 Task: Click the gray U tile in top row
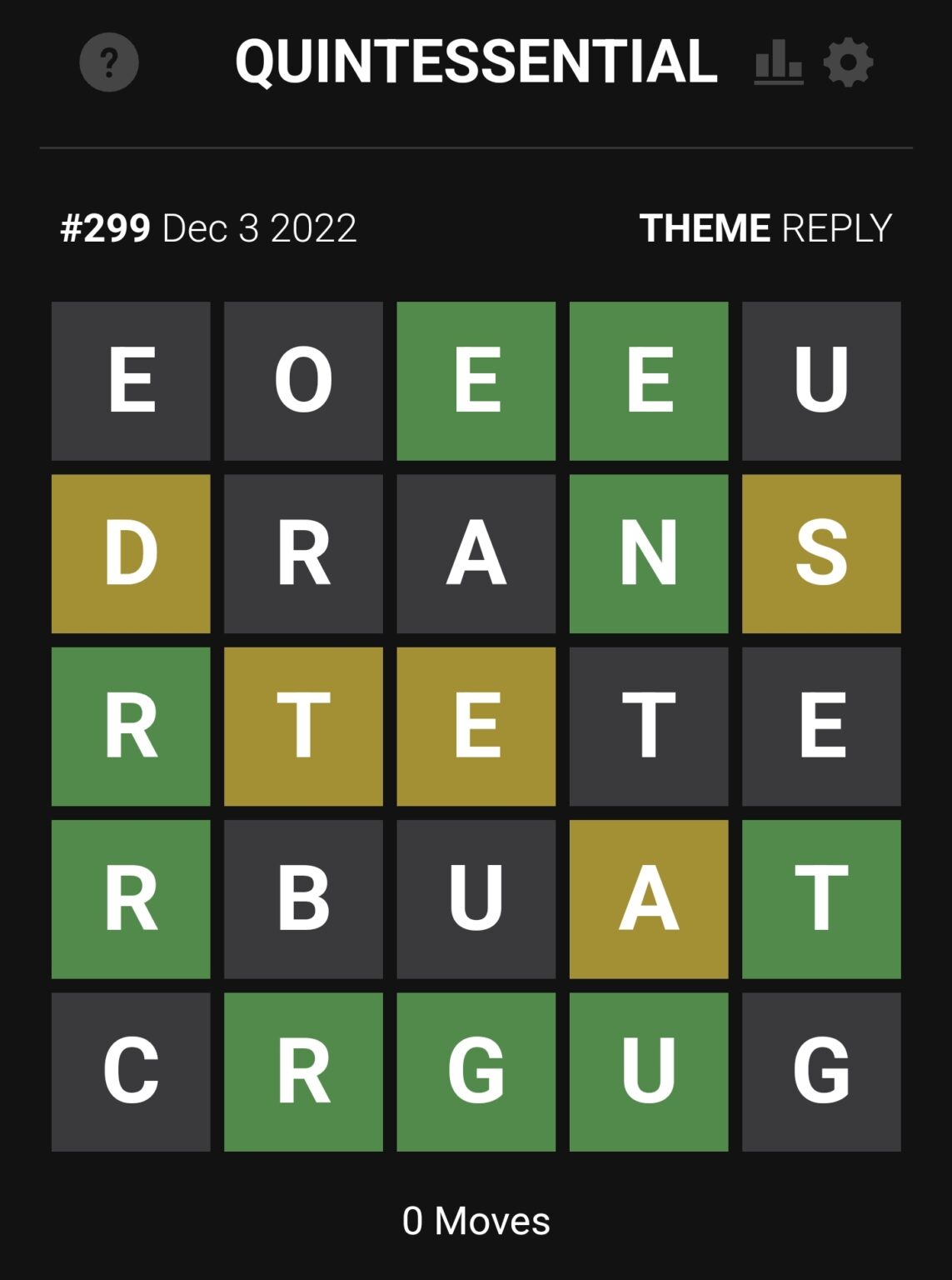pyautogui.click(x=820, y=379)
